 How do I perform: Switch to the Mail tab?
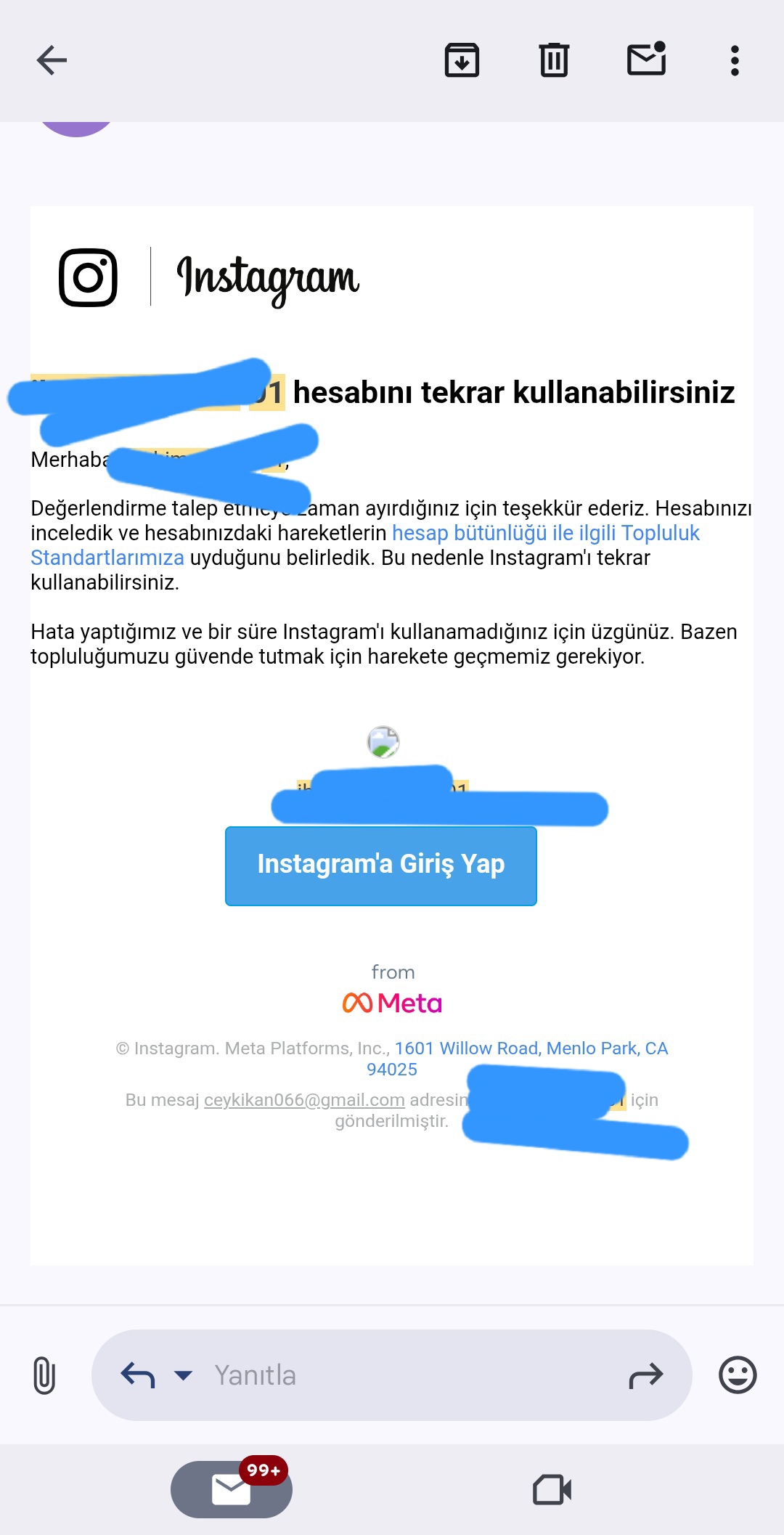232,1489
